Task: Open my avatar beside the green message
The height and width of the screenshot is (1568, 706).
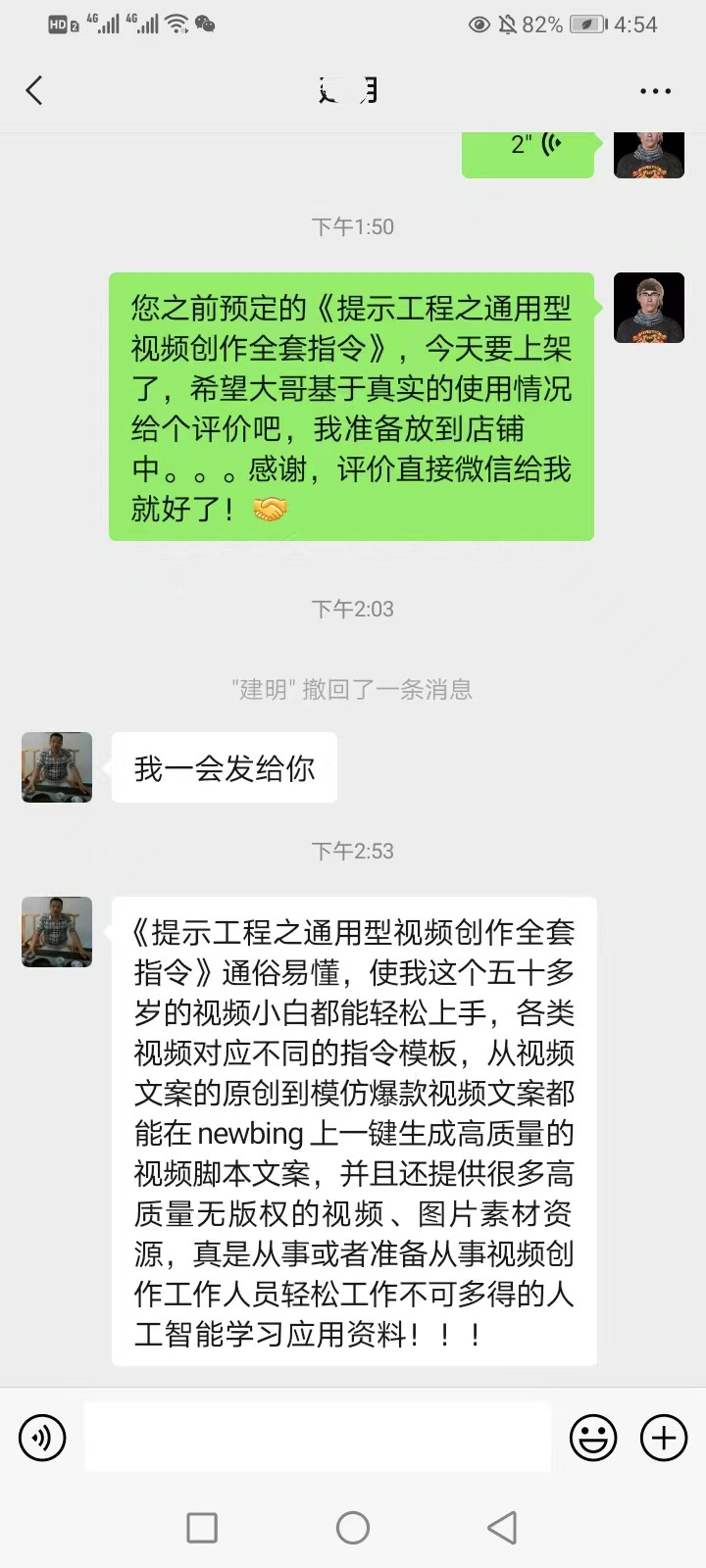Action: [648, 308]
